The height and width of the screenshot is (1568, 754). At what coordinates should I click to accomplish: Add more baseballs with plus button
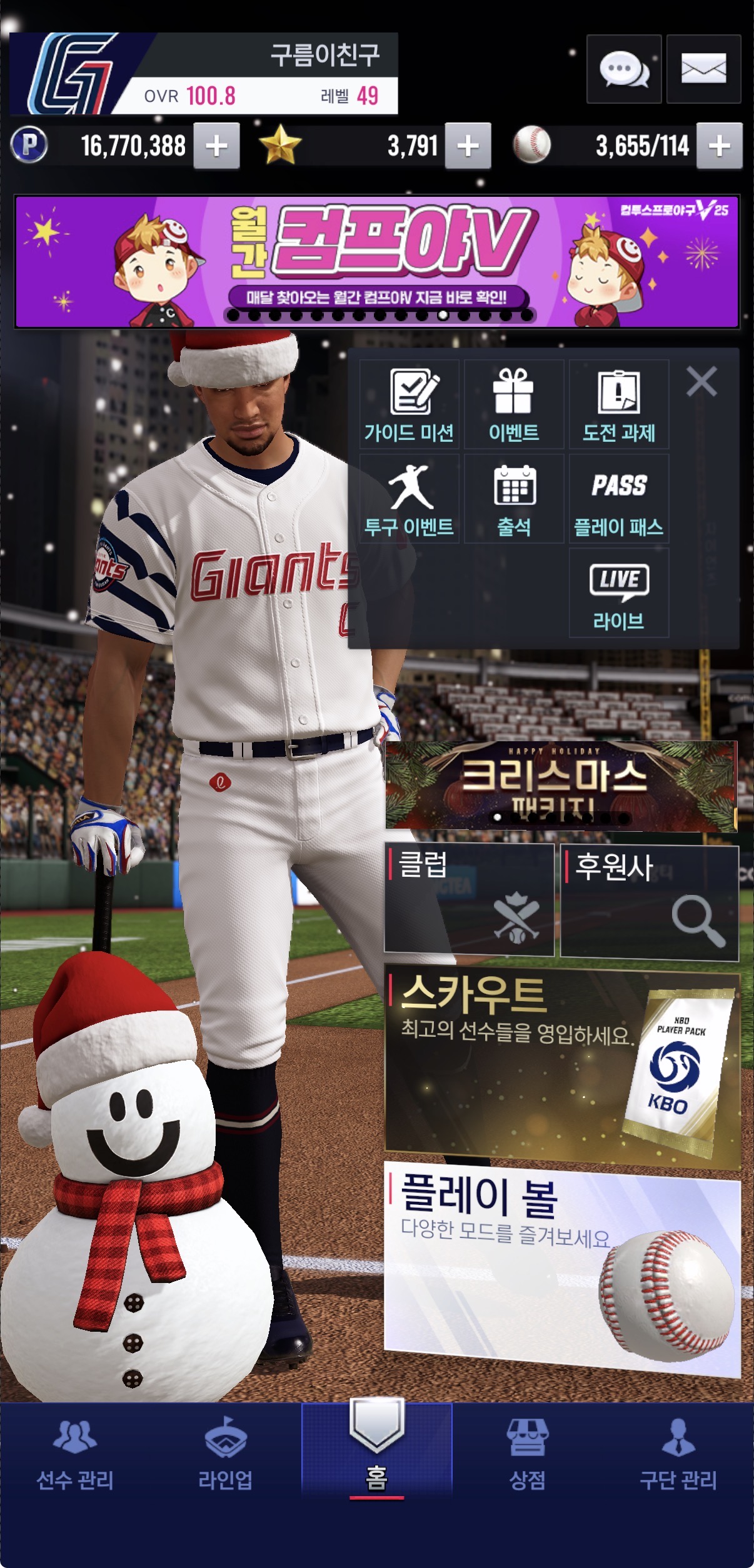(719, 146)
